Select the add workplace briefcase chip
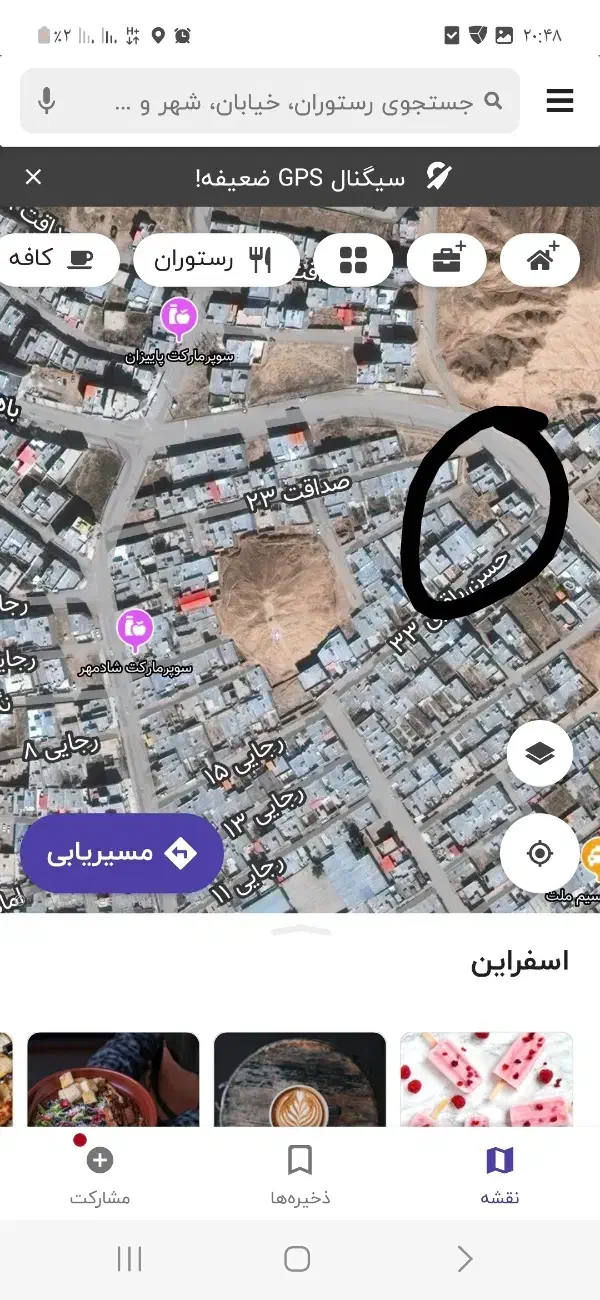 point(446,260)
